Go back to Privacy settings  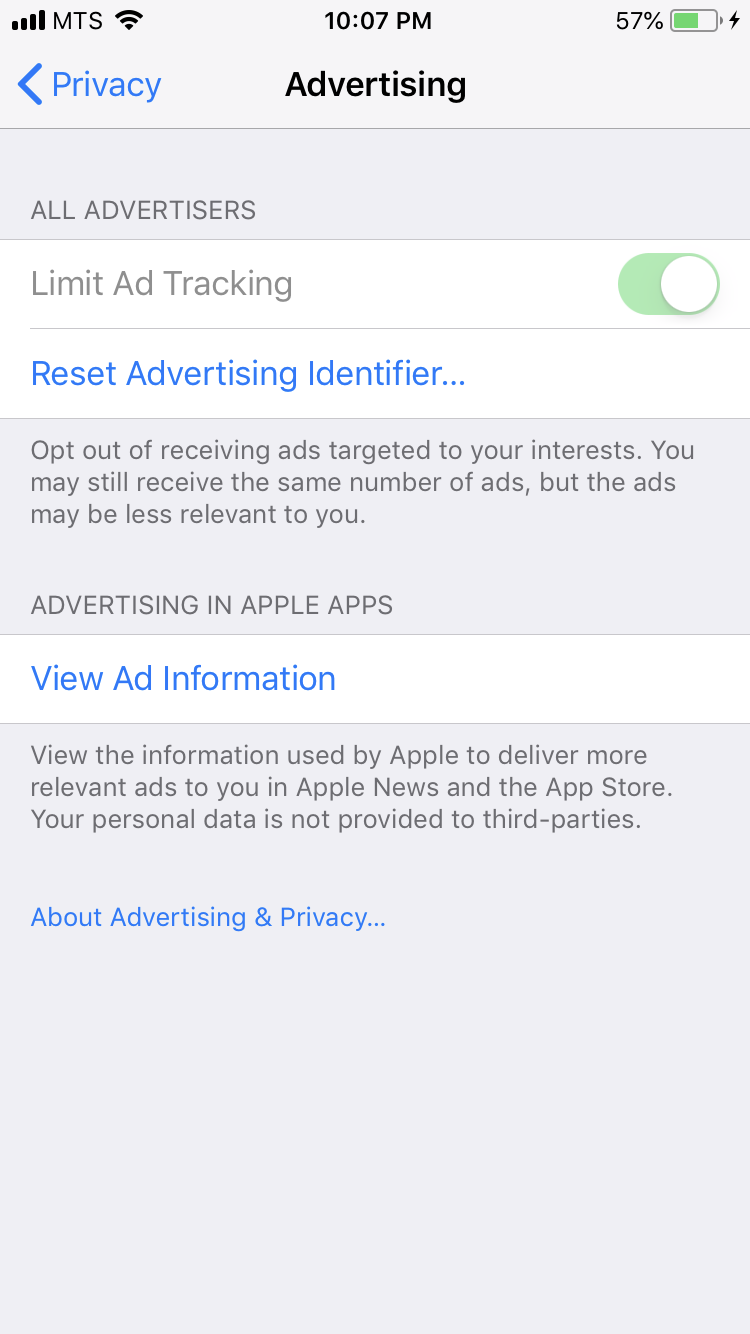coord(89,85)
